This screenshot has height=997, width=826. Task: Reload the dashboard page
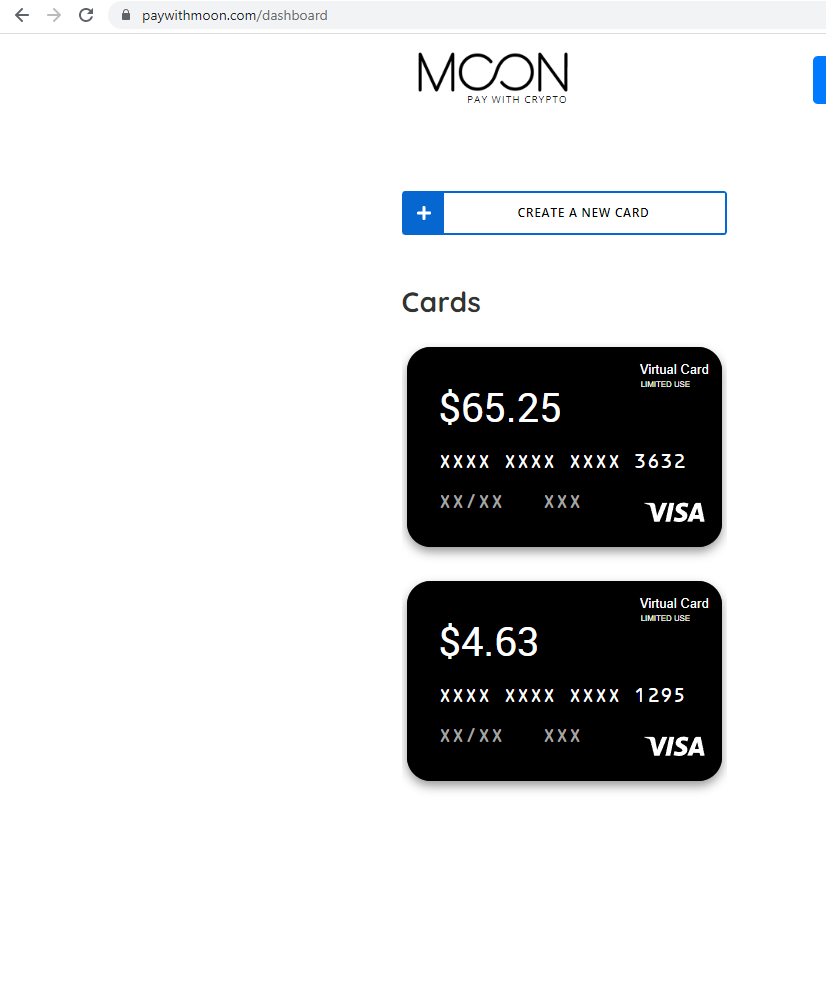(x=86, y=15)
